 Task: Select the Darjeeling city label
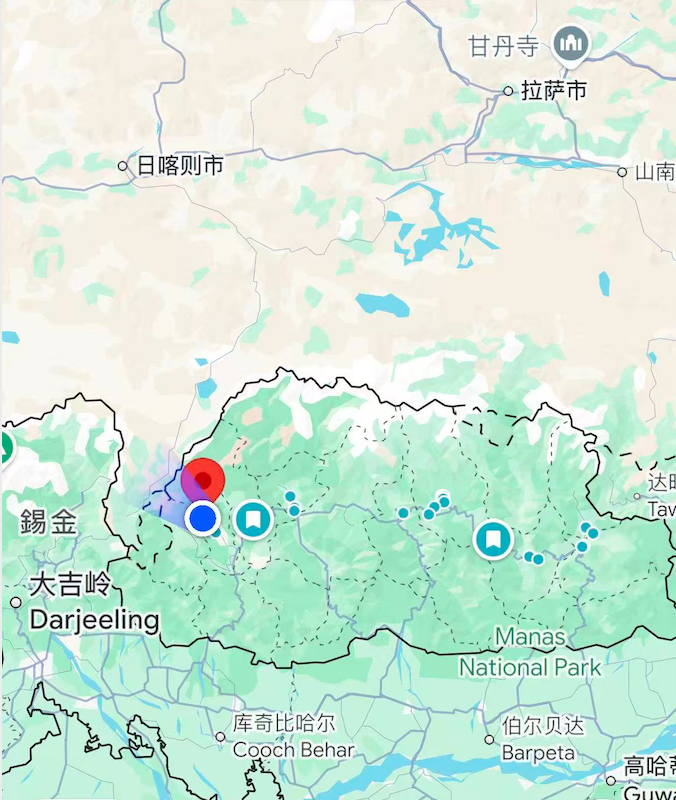[94, 620]
